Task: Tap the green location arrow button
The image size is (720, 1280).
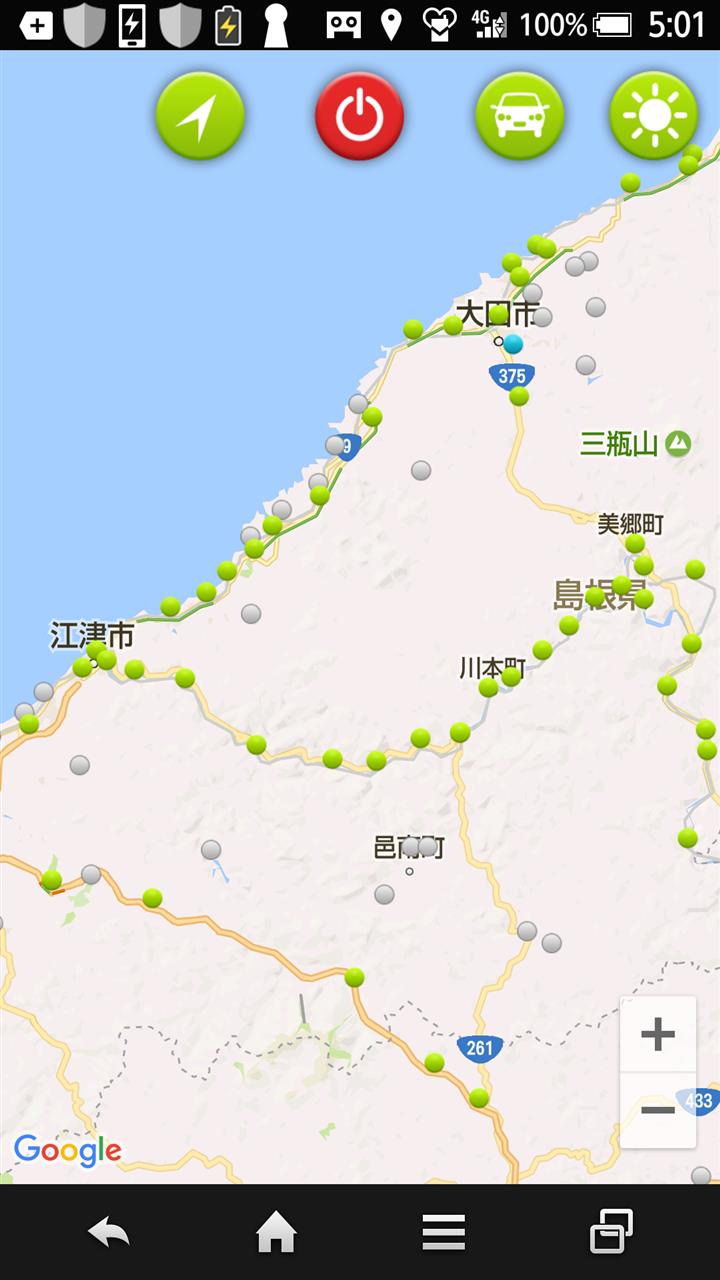Action: pyautogui.click(x=200, y=116)
